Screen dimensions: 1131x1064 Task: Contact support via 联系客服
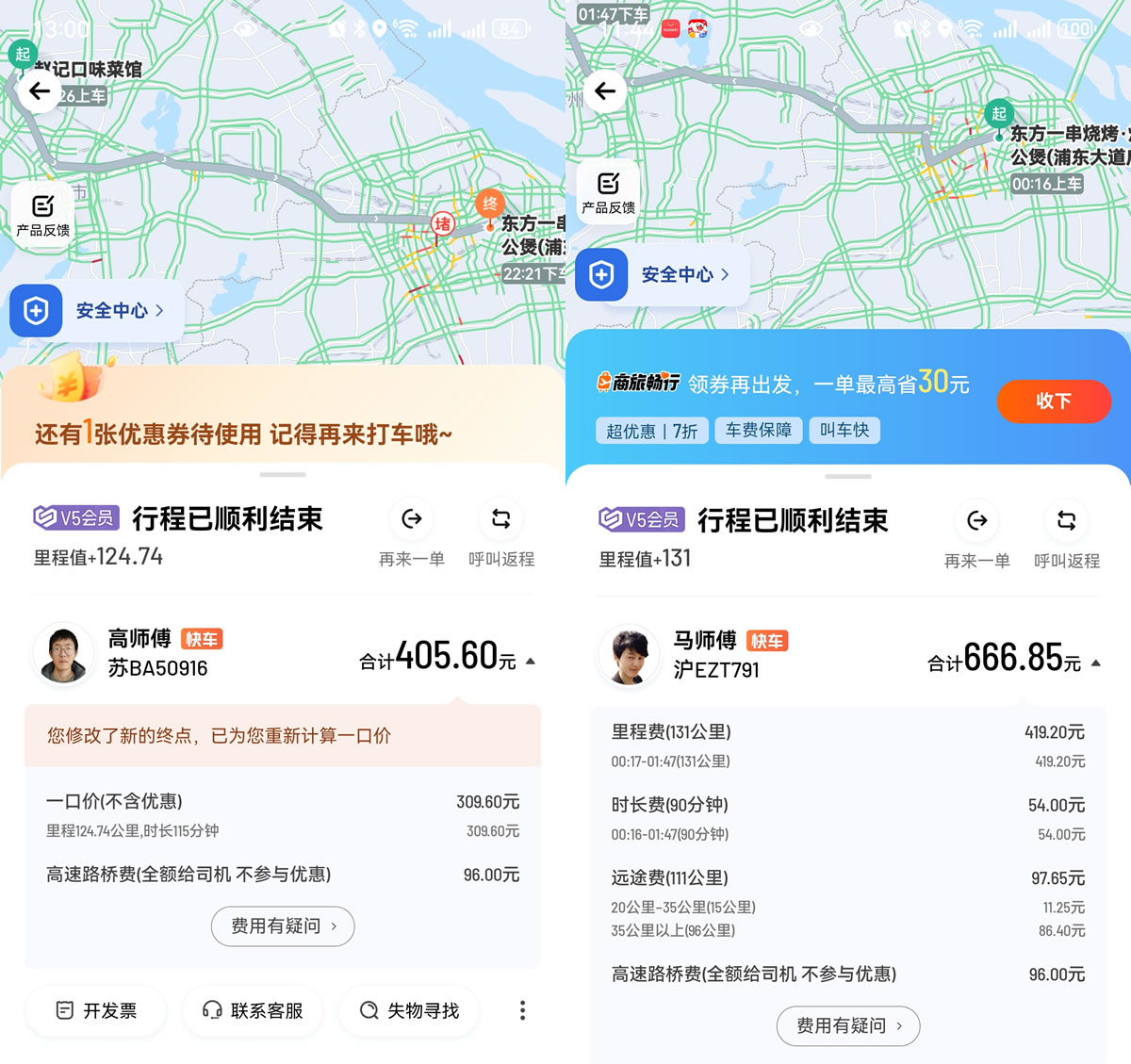[x=253, y=1011]
